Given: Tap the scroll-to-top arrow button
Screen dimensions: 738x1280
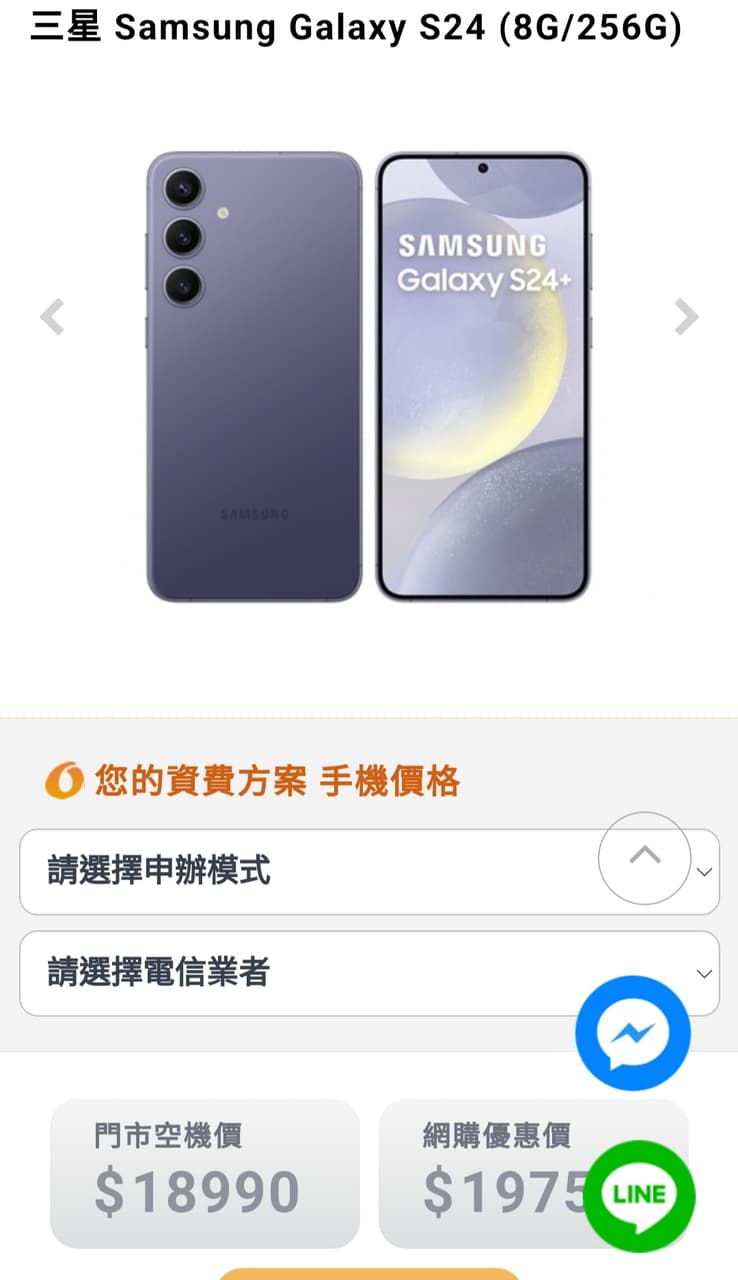Looking at the screenshot, I should (x=645, y=858).
